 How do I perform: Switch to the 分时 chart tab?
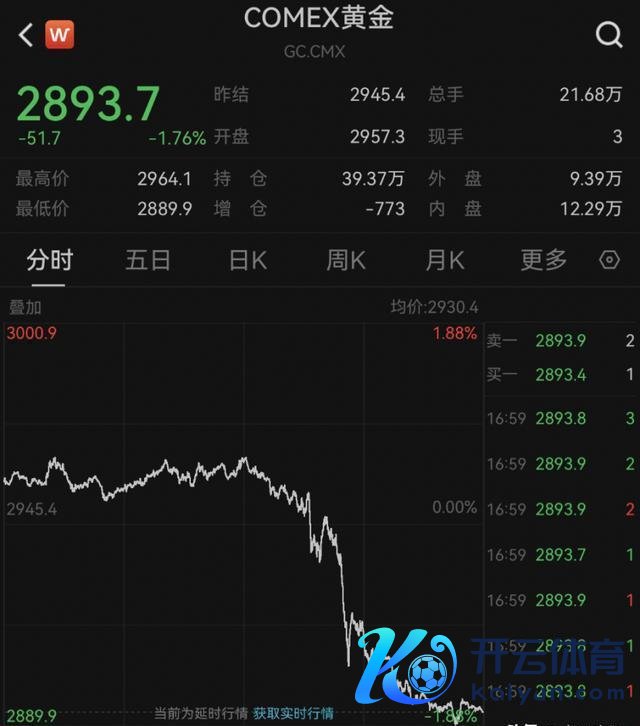(x=50, y=261)
